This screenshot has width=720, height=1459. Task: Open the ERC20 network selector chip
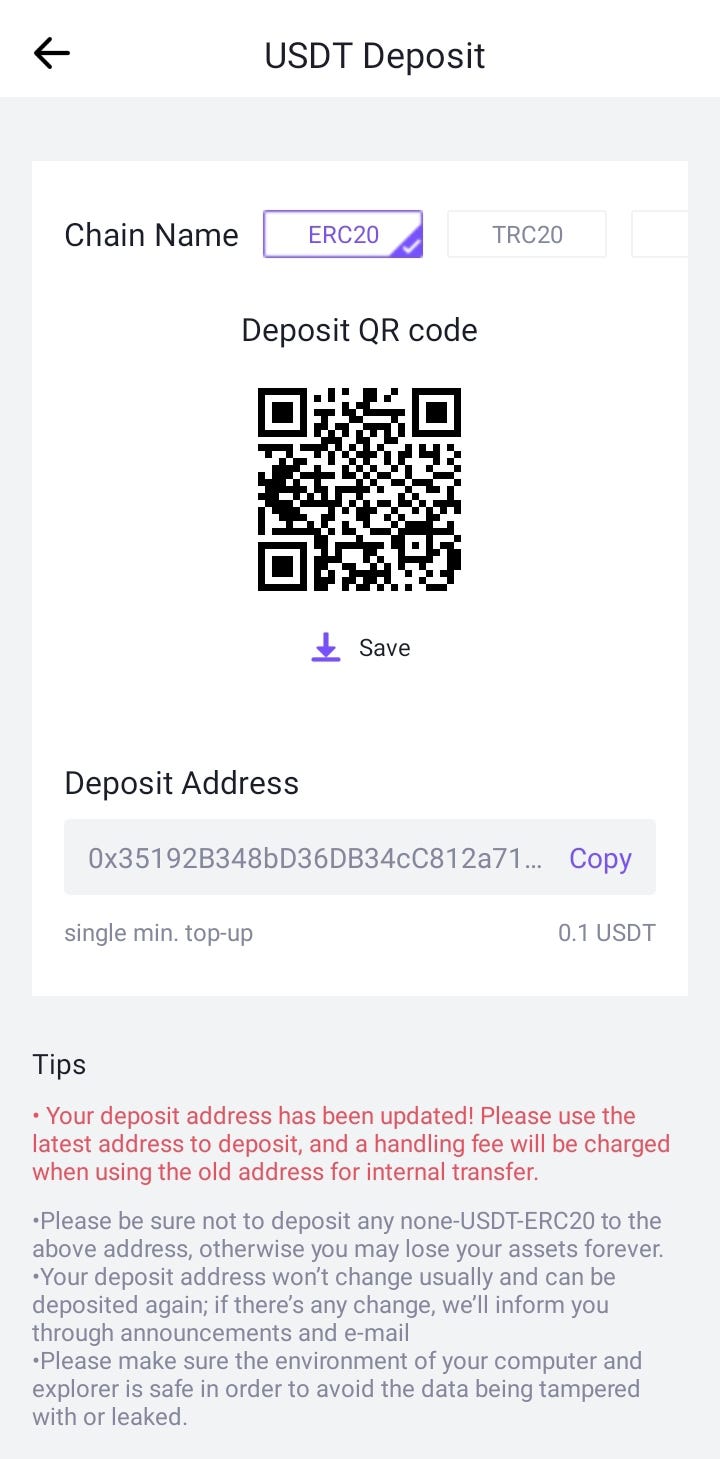coord(343,233)
